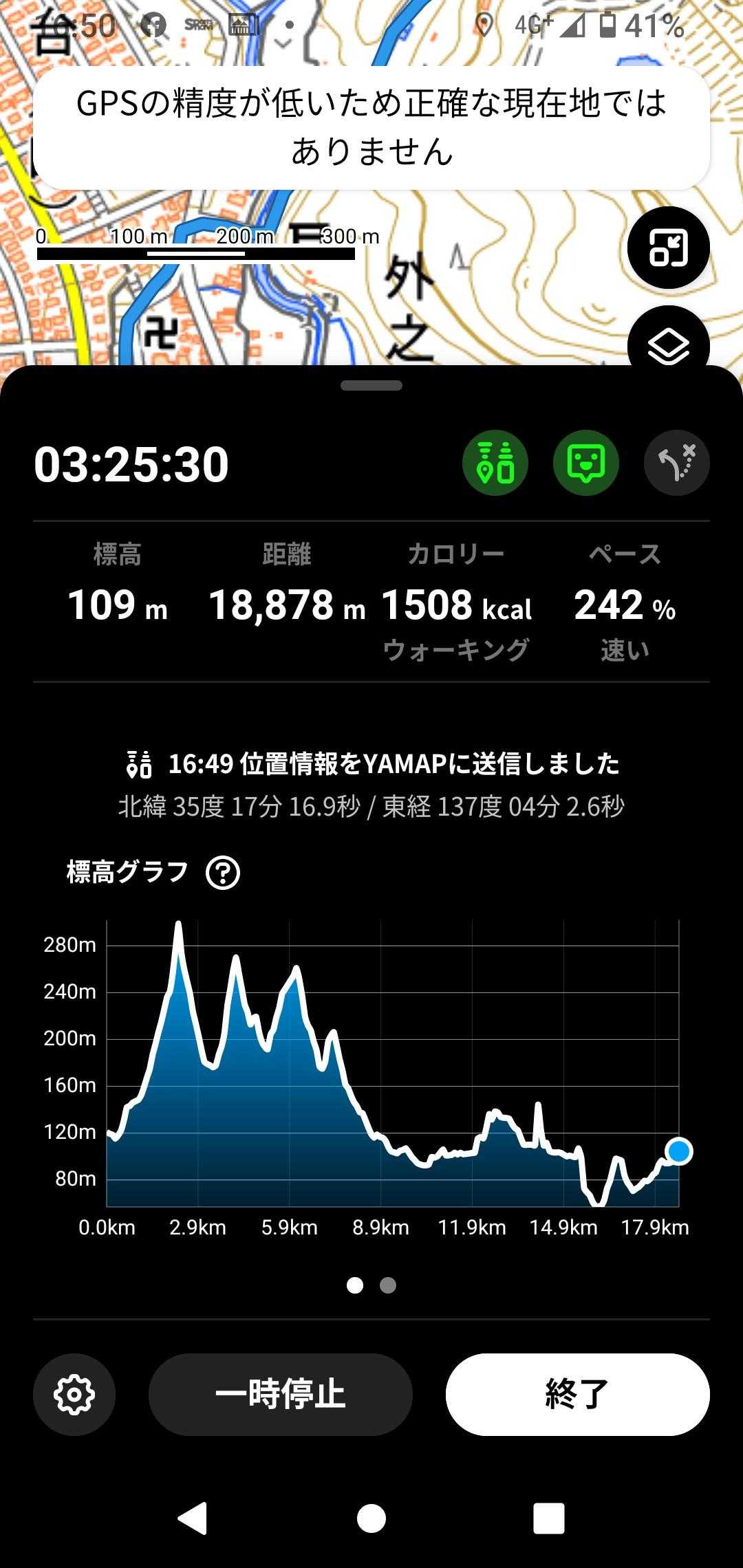Open the settings gear
The height and width of the screenshot is (1568, 743).
74,1394
